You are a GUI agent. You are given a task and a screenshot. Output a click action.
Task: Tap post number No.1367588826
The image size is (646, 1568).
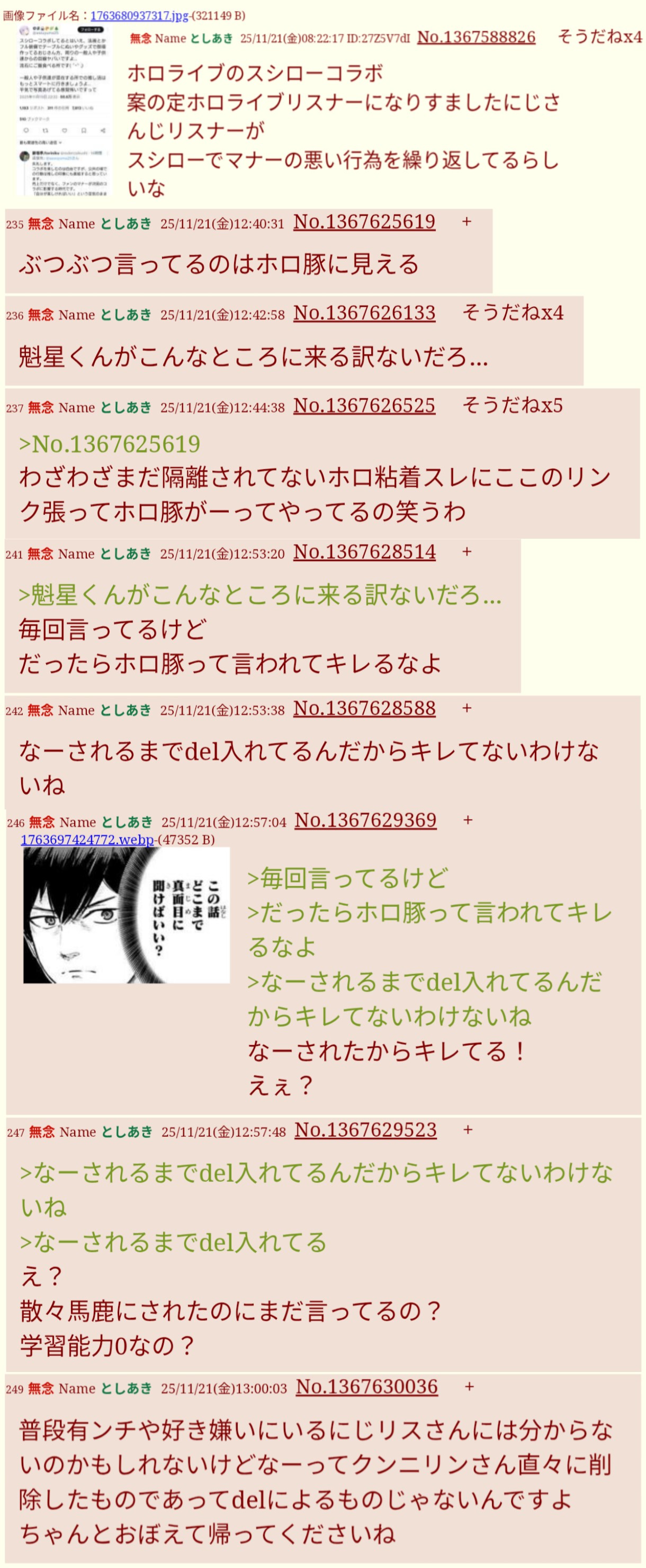click(x=475, y=38)
